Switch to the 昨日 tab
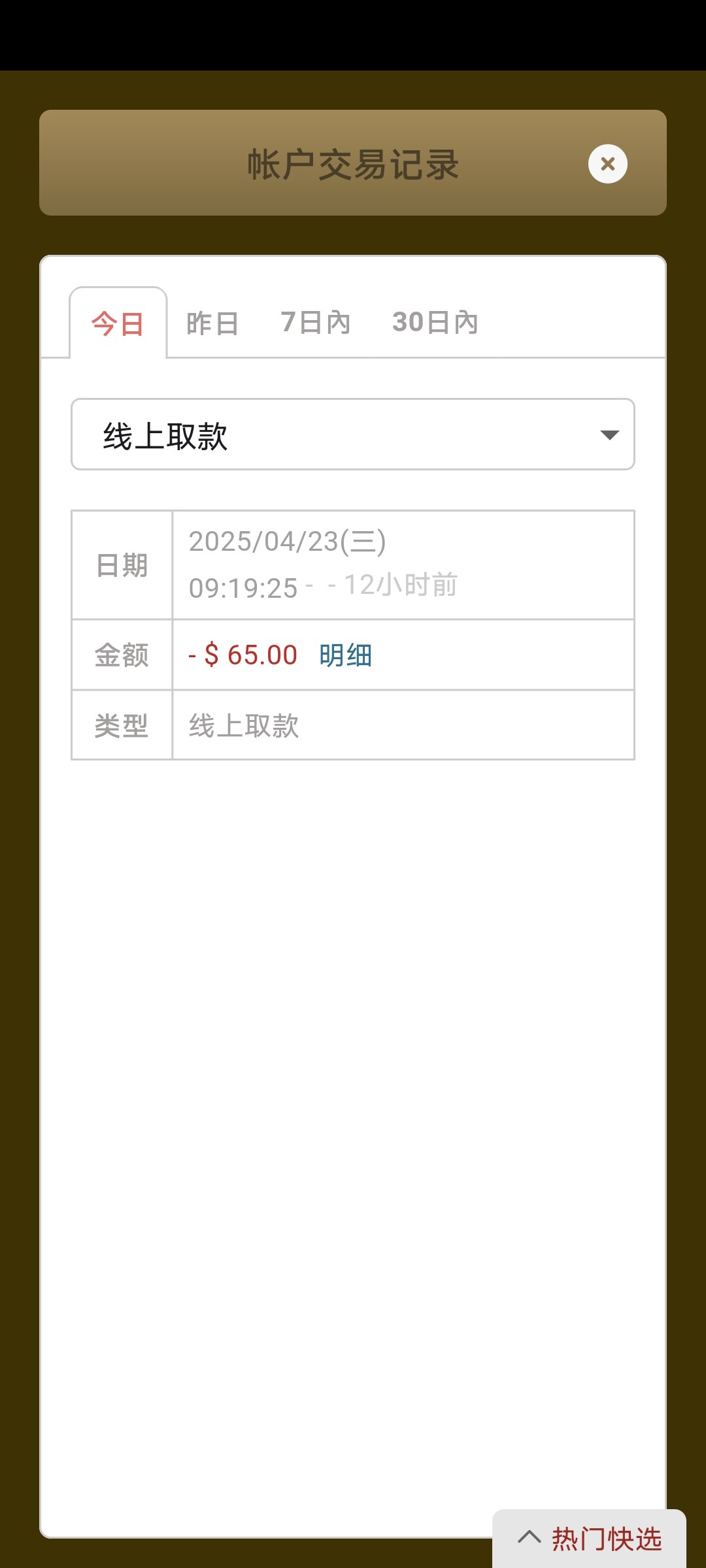This screenshot has width=706, height=1568. (212, 323)
